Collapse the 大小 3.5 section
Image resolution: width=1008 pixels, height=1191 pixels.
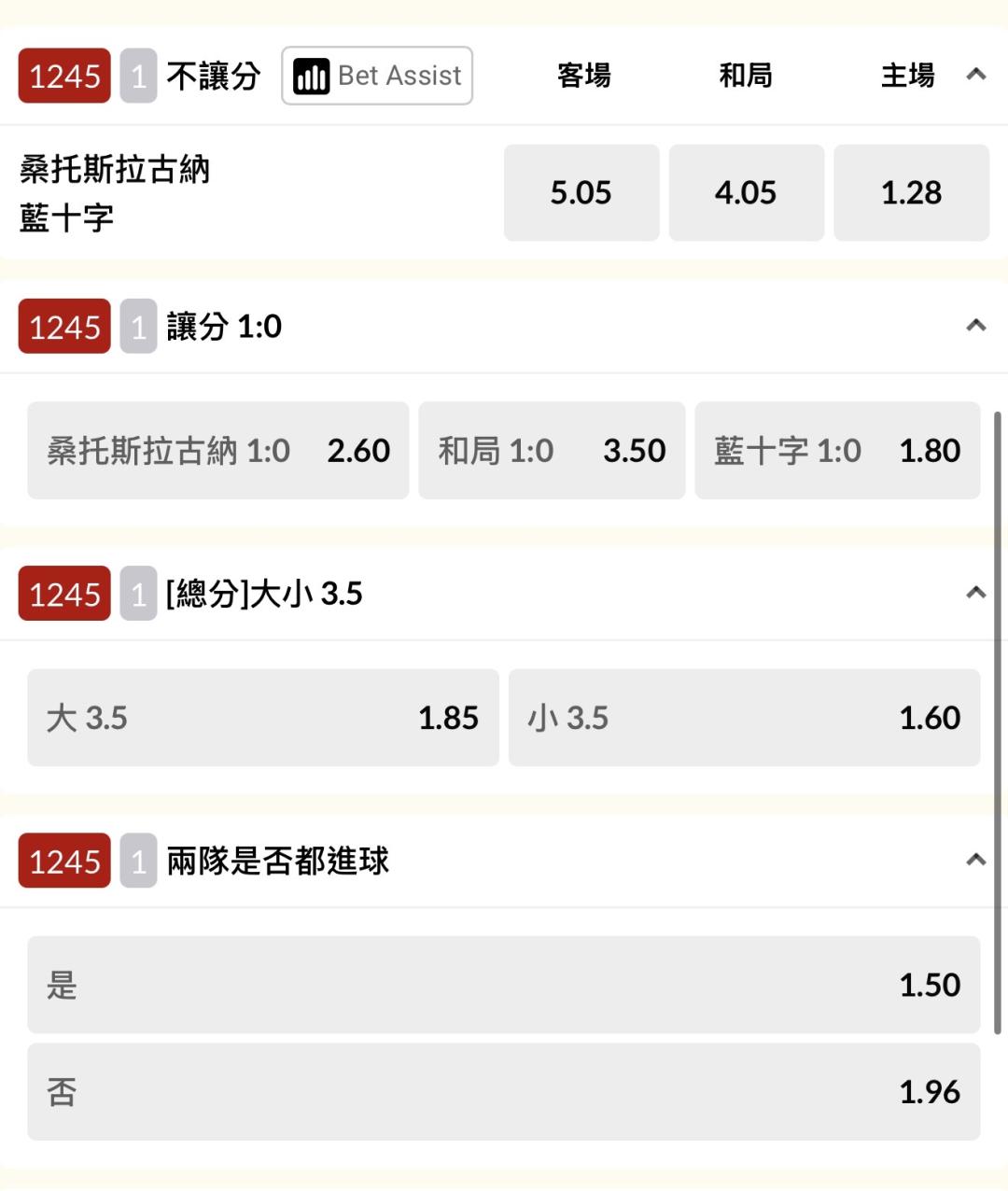pos(976,593)
